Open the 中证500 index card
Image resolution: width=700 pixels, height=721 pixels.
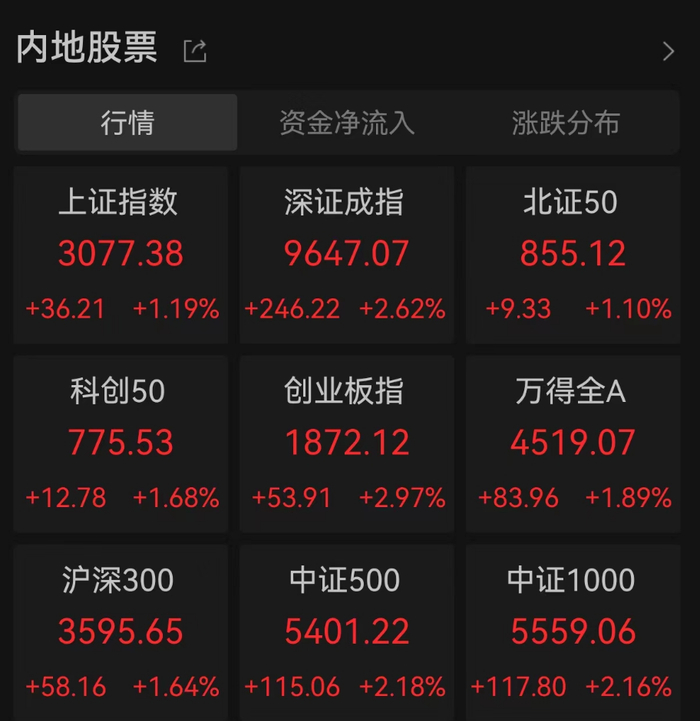click(x=347, y=633)
